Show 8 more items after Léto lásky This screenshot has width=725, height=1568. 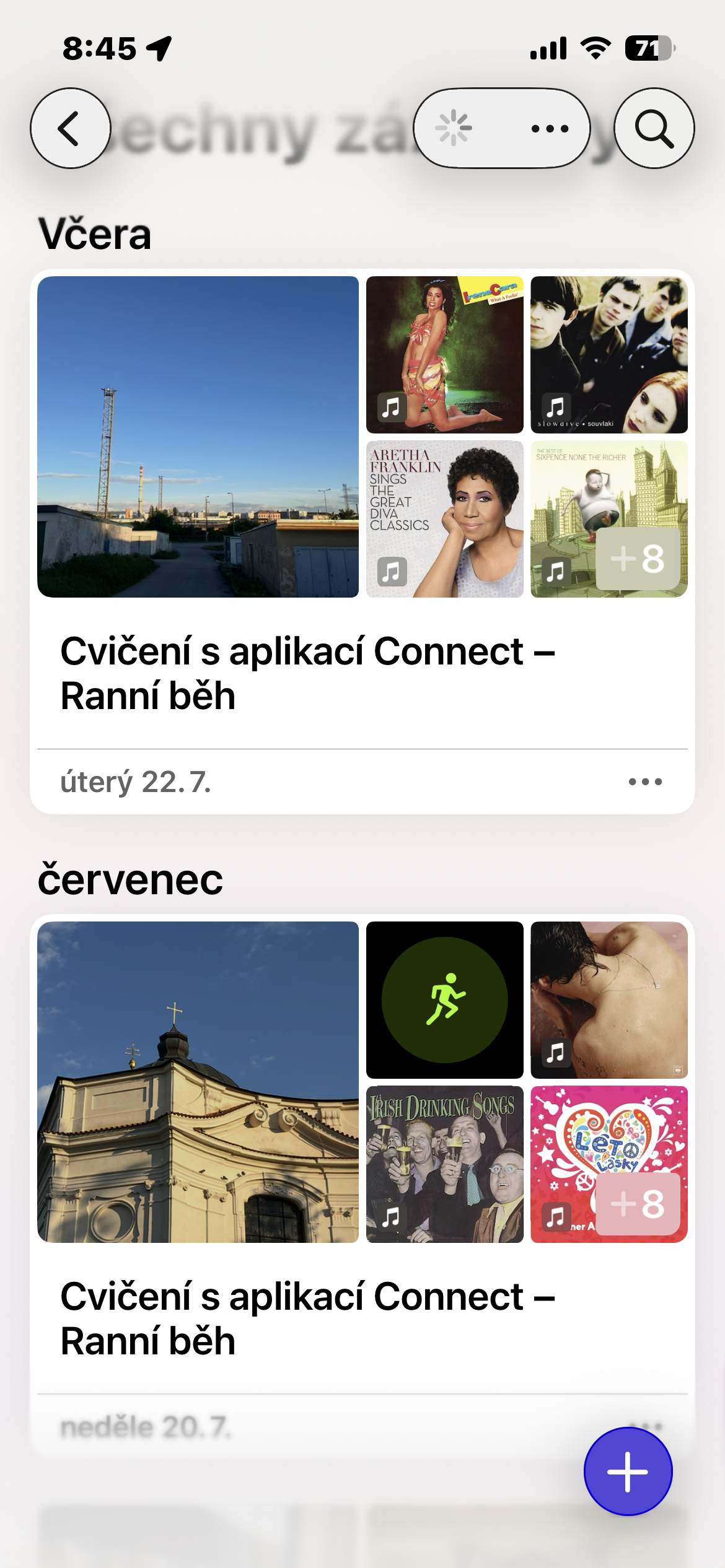pyautogui.click(x=638, y=1204)
